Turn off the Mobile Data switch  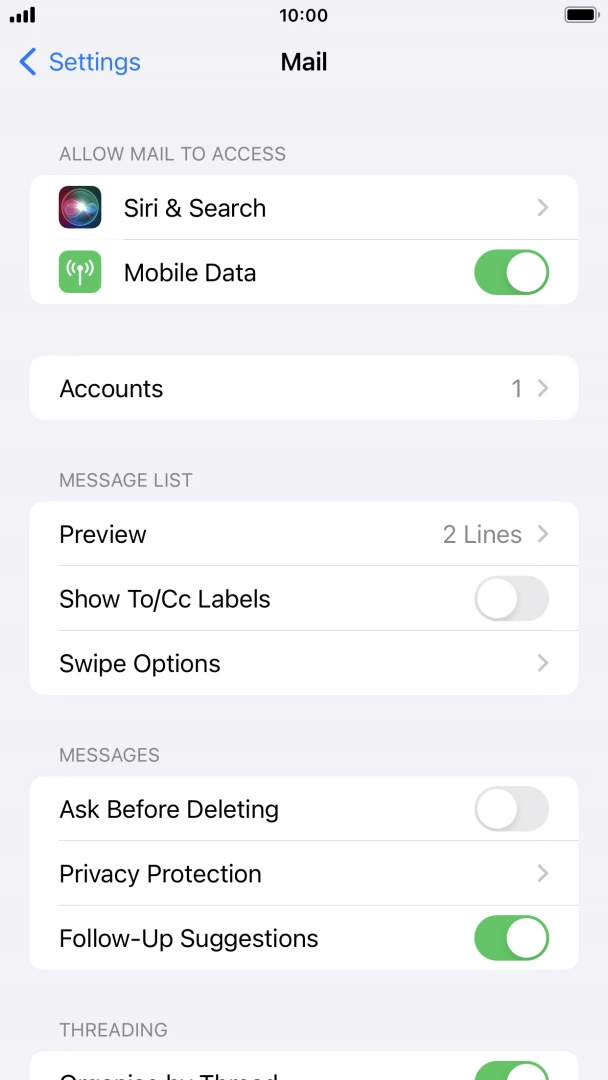tap(511, 273)
